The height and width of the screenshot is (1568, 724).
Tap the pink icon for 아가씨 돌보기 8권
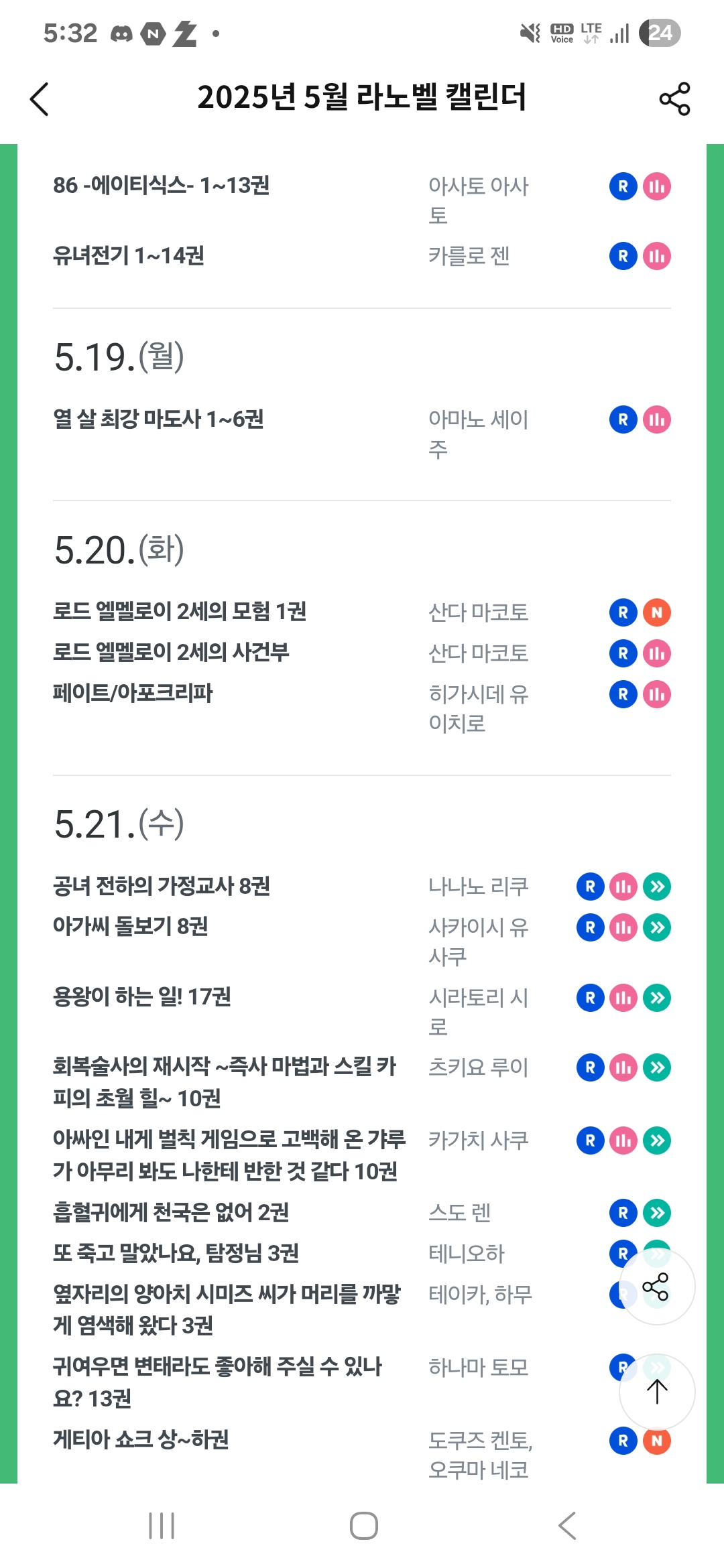[623, 927]
